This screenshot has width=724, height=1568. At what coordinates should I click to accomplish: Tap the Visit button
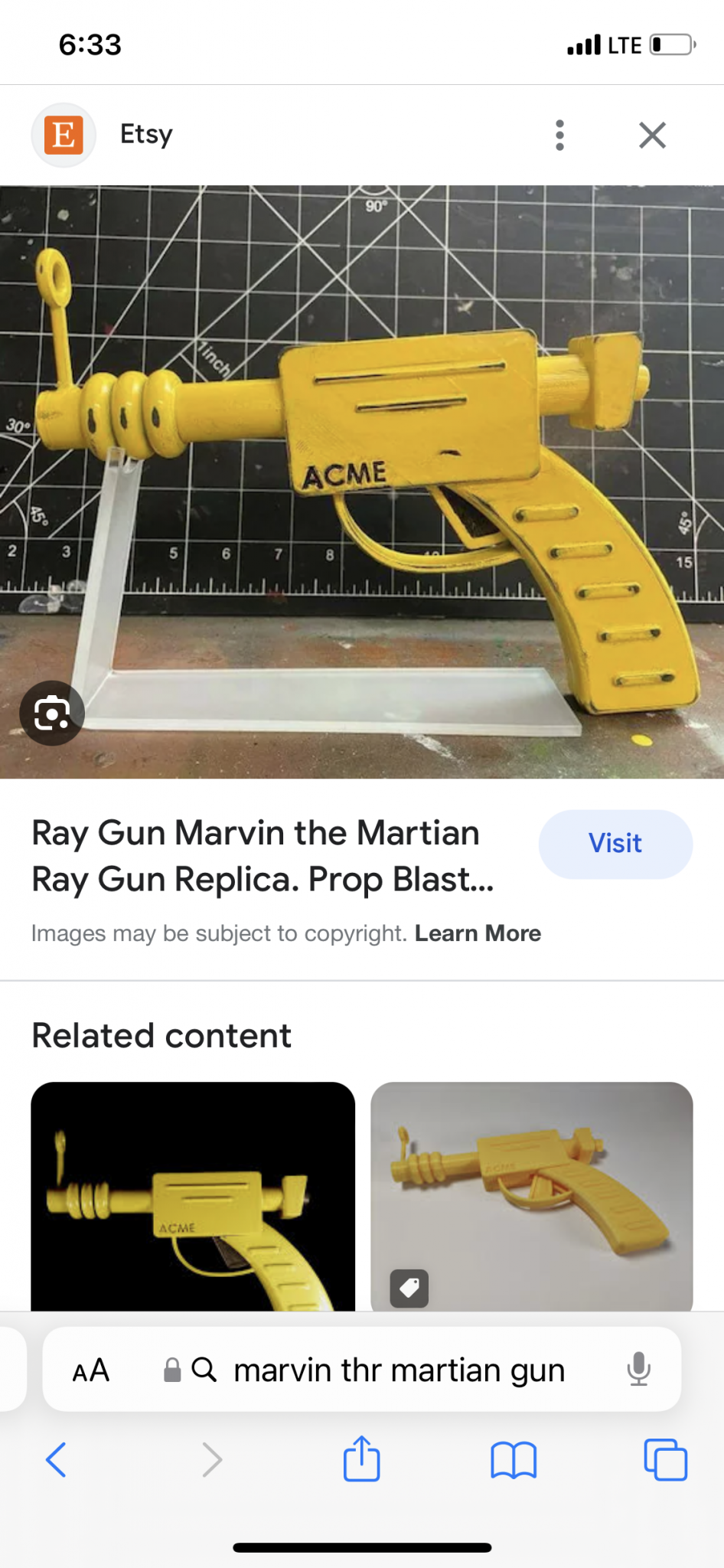pos(615,844)
